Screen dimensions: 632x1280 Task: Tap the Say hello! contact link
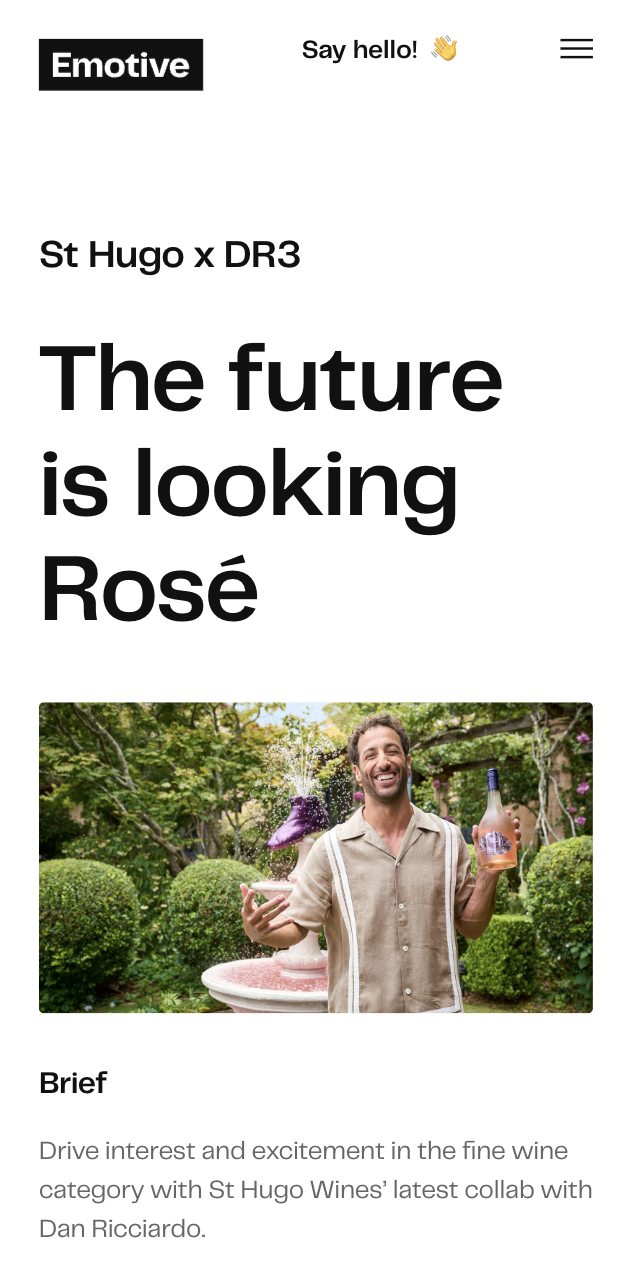coord(379,49)
